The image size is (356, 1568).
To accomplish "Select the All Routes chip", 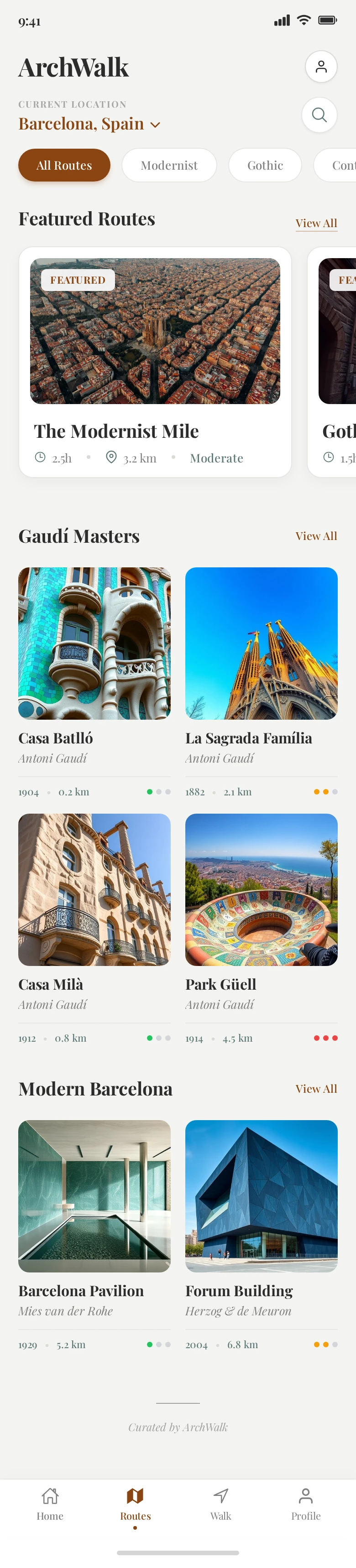I will point(64,165).
